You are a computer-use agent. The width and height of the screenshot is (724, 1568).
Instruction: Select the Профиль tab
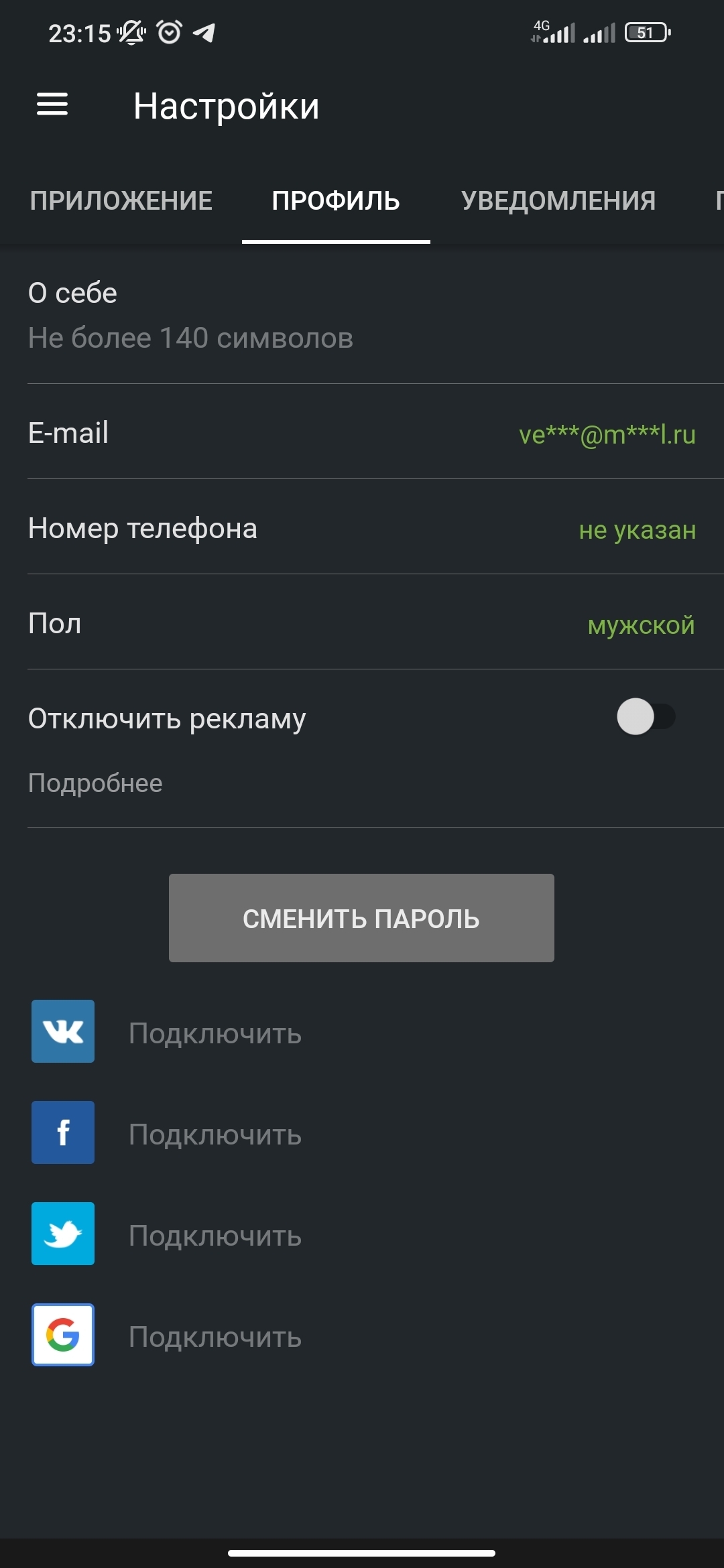336,201
